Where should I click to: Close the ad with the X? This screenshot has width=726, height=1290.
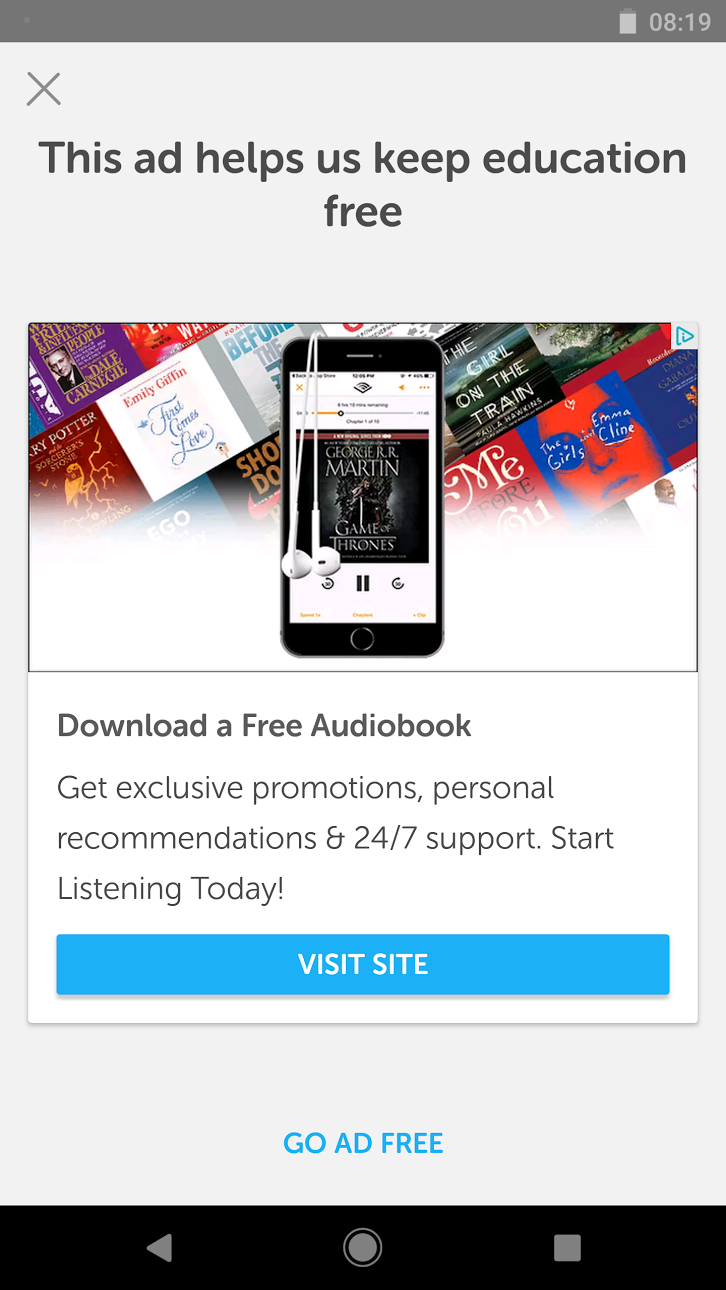pos(44,89)
